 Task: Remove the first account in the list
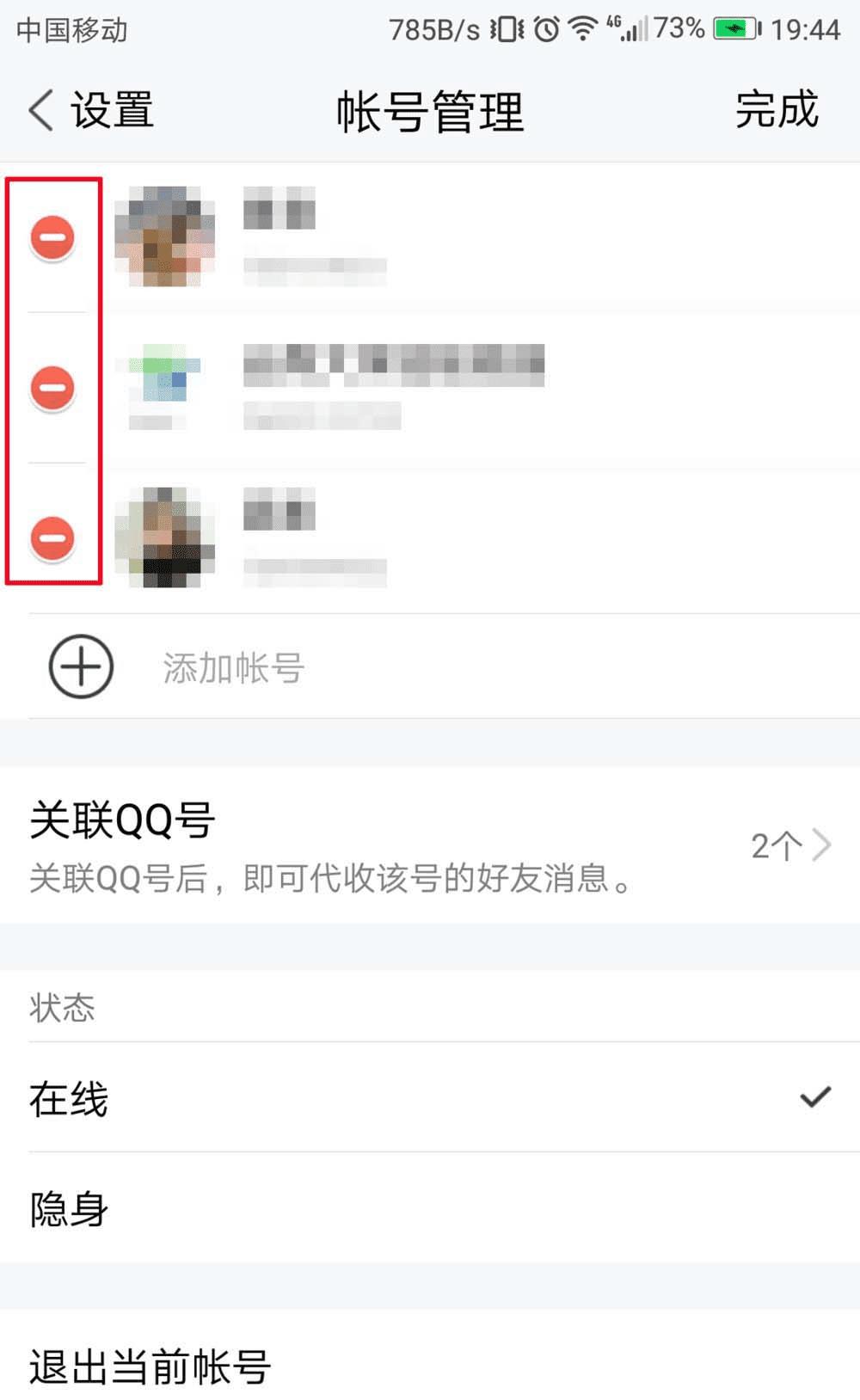(52, 237)
